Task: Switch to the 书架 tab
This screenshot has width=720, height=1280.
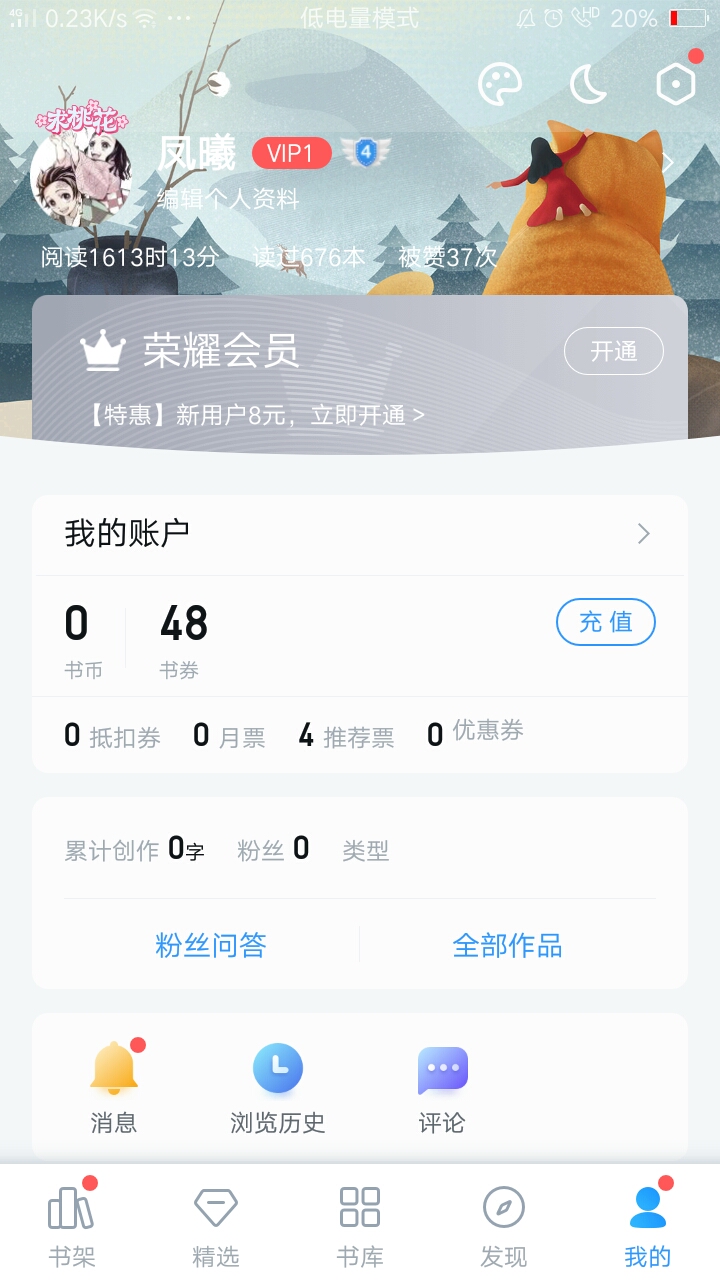Action: 72,1224
